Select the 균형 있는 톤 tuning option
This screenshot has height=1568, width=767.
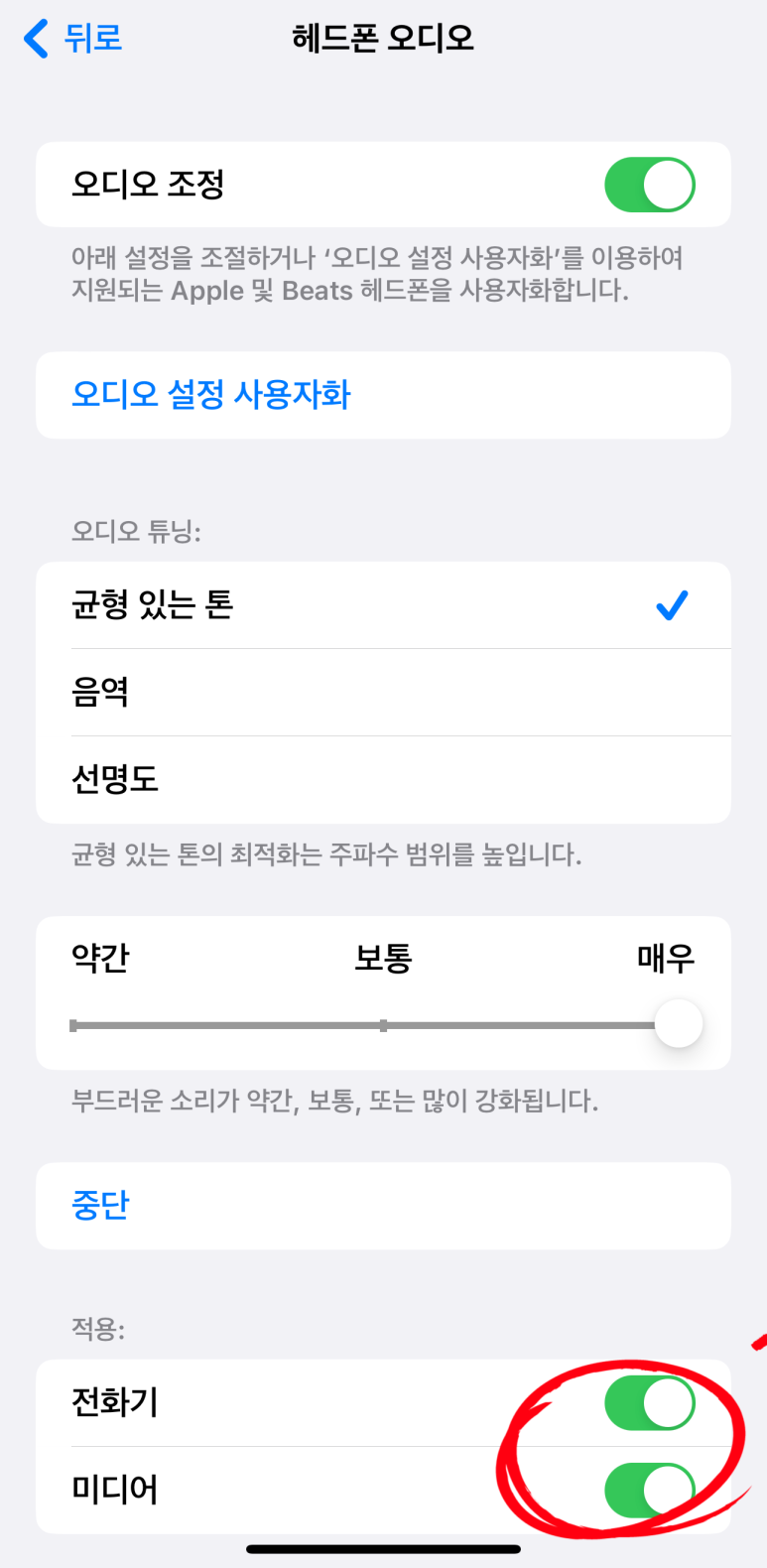[x=383, y=605]
